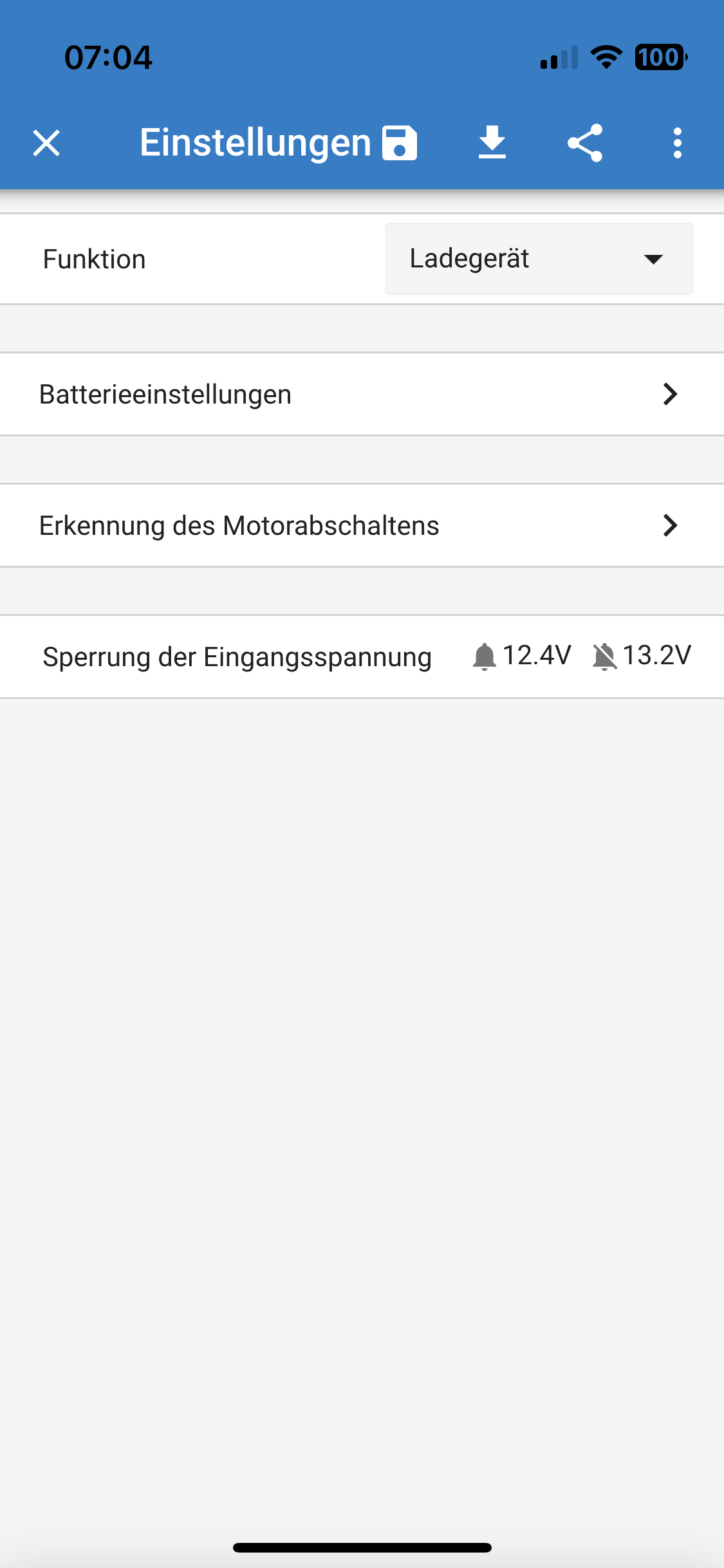
Task: Tap the download icon in the app bar
Action: coord(492,142)
